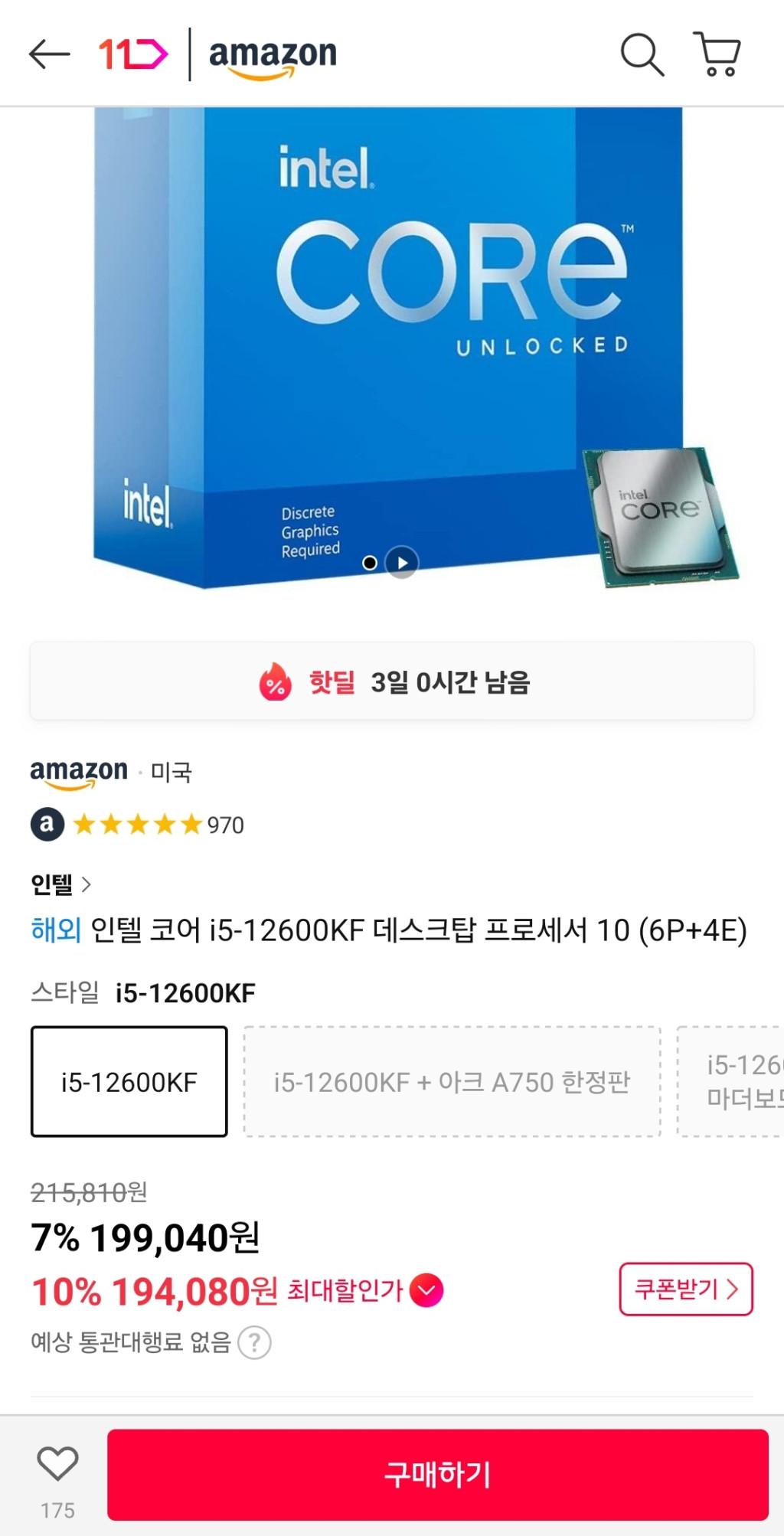Image resolution: width=784 pixels, height=1536 pixels.
Task: Open the search magnifier
Action: 642,54
